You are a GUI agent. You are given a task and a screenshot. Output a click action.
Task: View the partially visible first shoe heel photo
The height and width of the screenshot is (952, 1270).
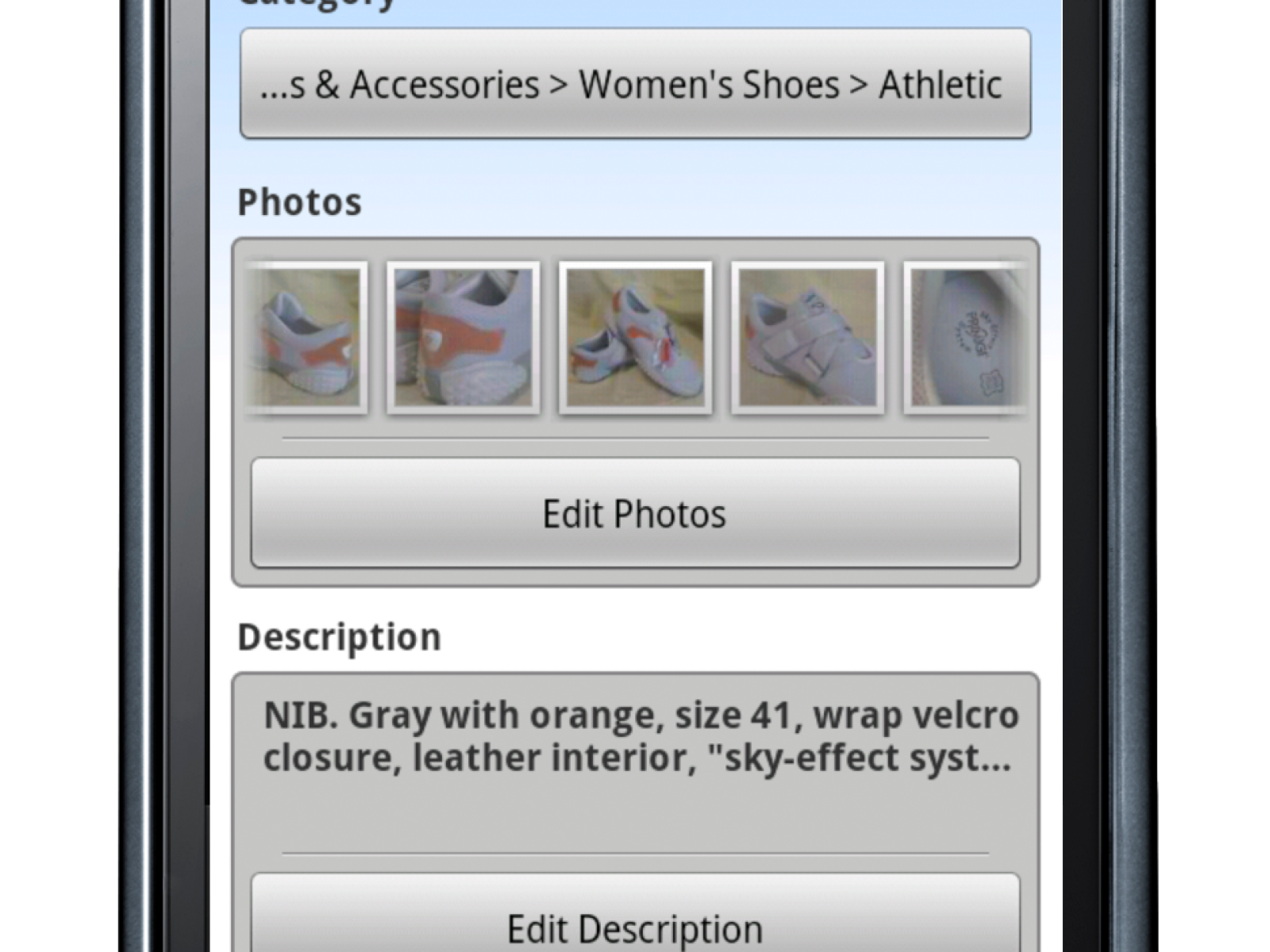308,338
